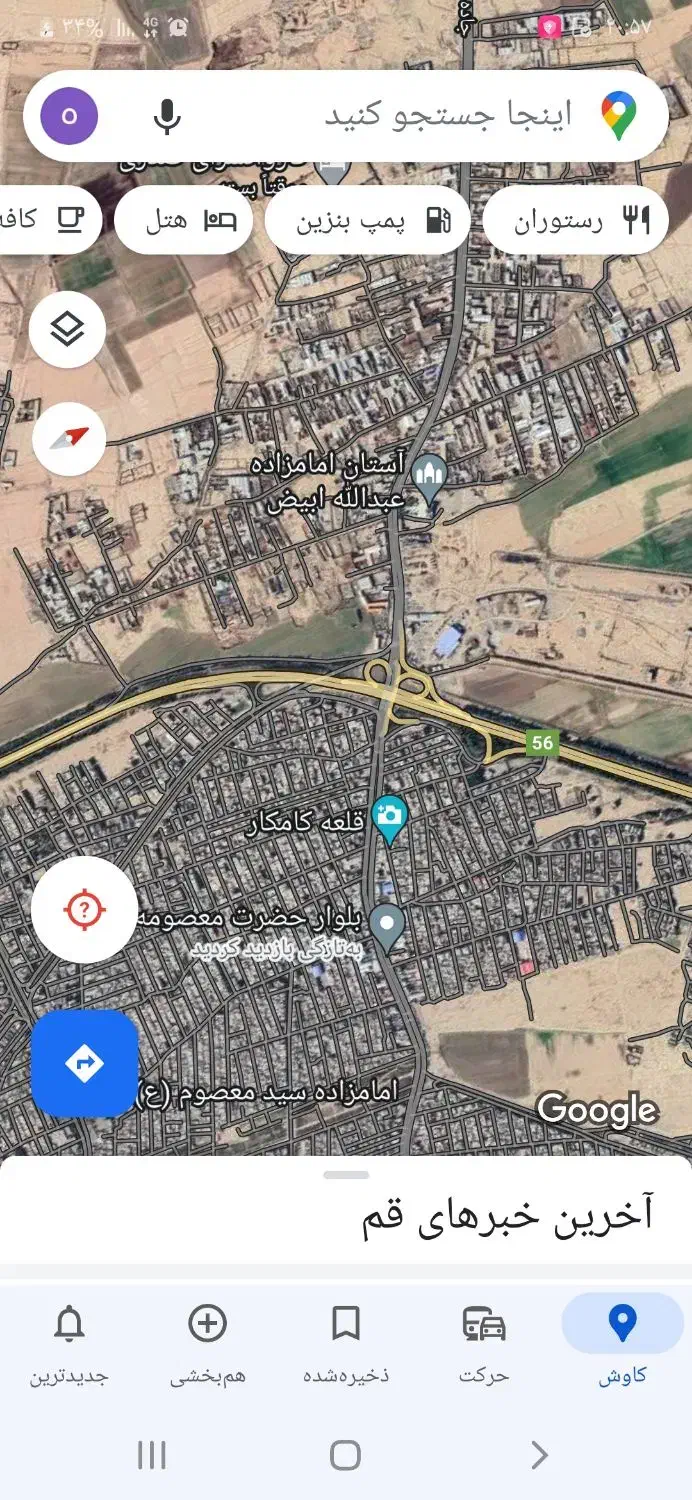Switch to the "جدیدترین" tab
Viewport: 692px width, 1500px height.
pyautogui.click(x=68, y=1345)
